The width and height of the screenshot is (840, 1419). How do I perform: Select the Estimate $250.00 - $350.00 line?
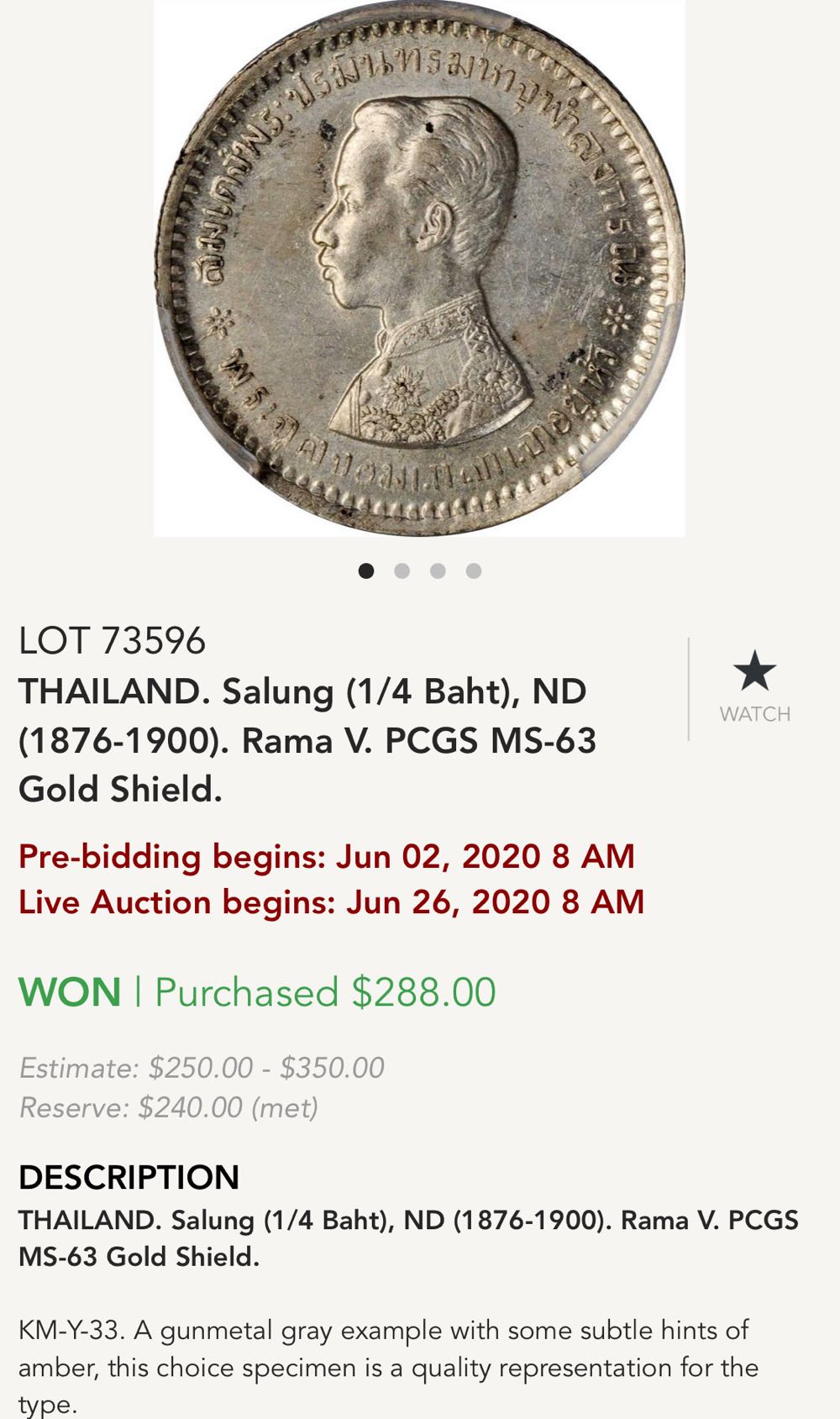click(202, 1069)
